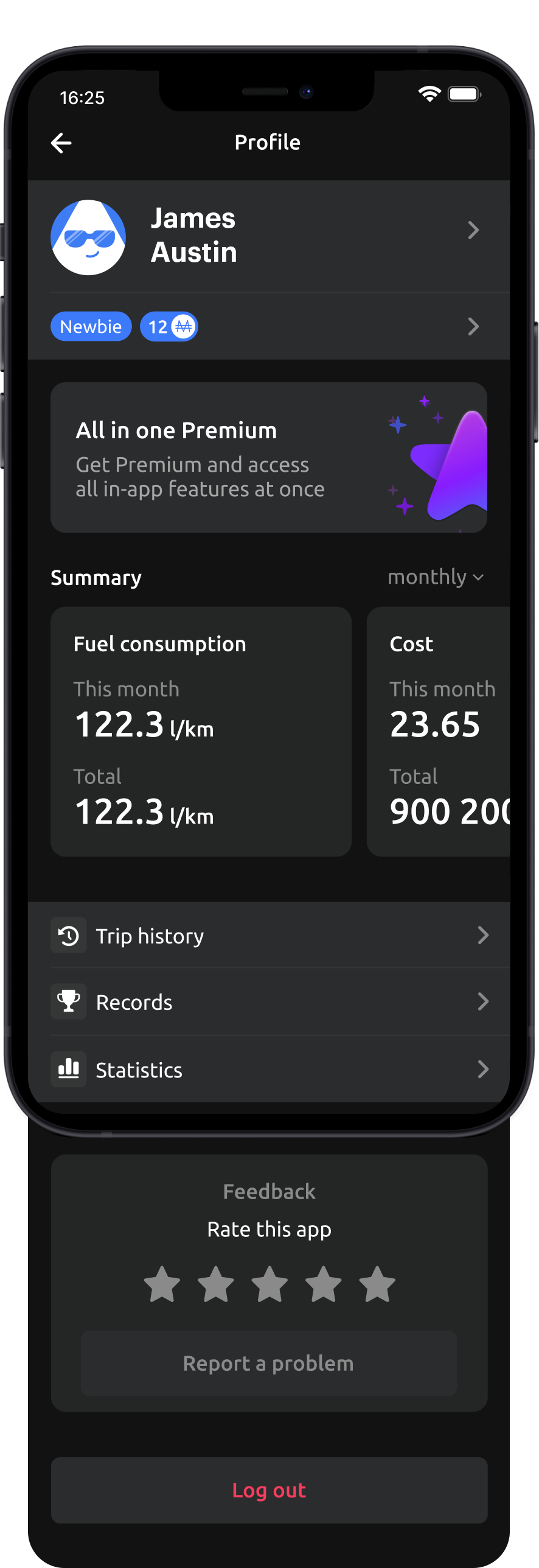The width and height of the screenshot is (539, 1568).
Task: Open the Records row
Action: click(268, 1002)
